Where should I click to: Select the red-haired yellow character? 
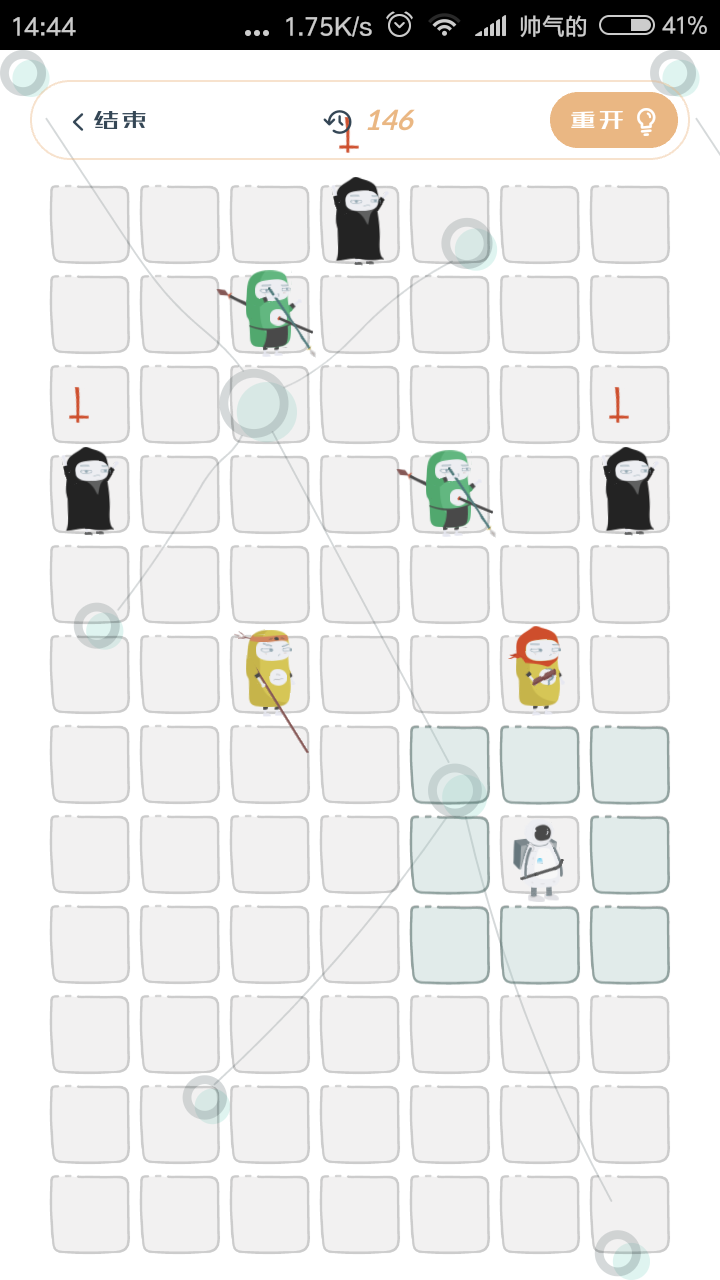pos(539,668)
